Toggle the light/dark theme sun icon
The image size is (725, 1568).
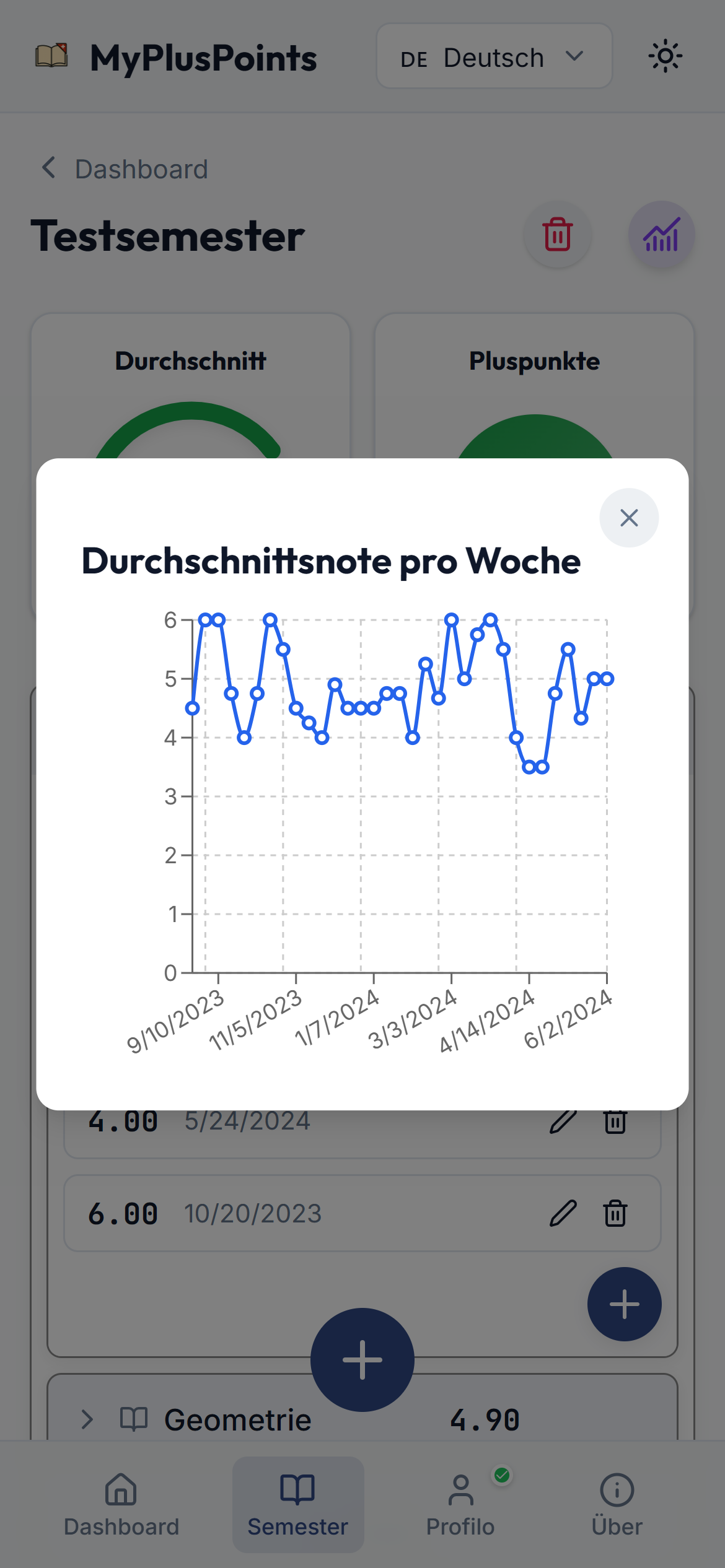(665, 57)
